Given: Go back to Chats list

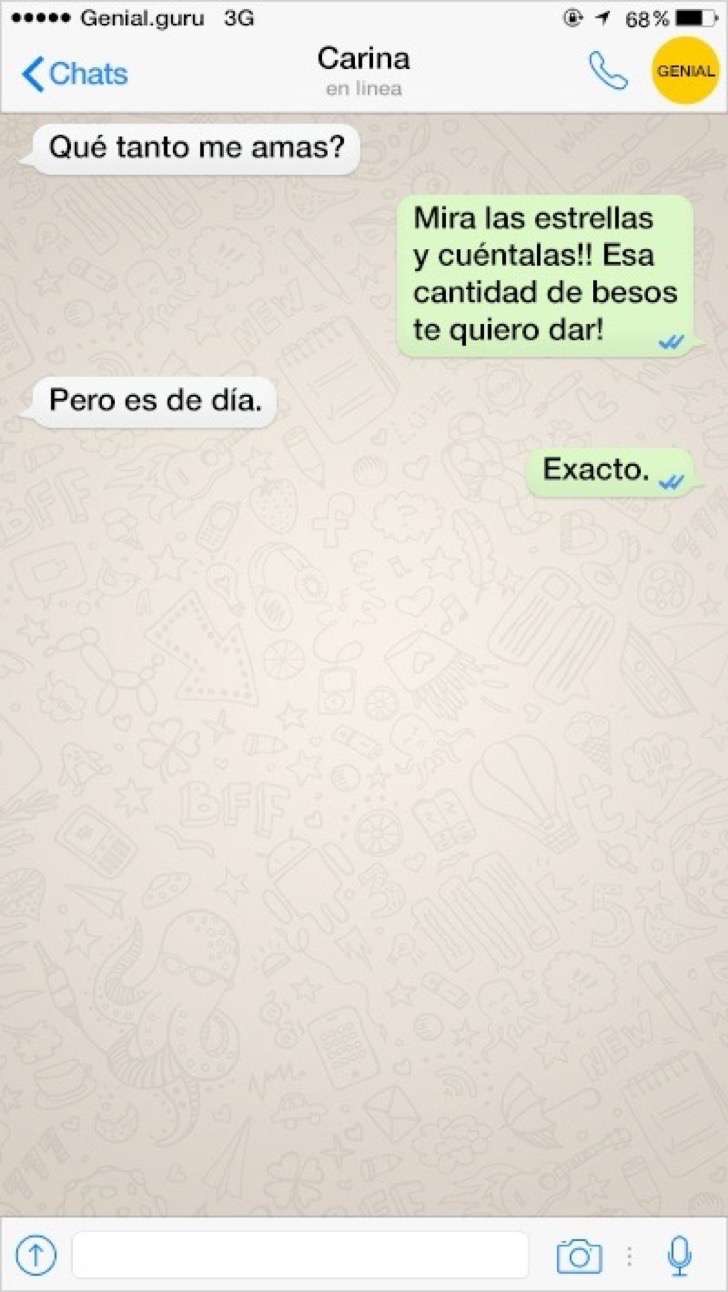Looking at the screenshot, I should point(75,73).
